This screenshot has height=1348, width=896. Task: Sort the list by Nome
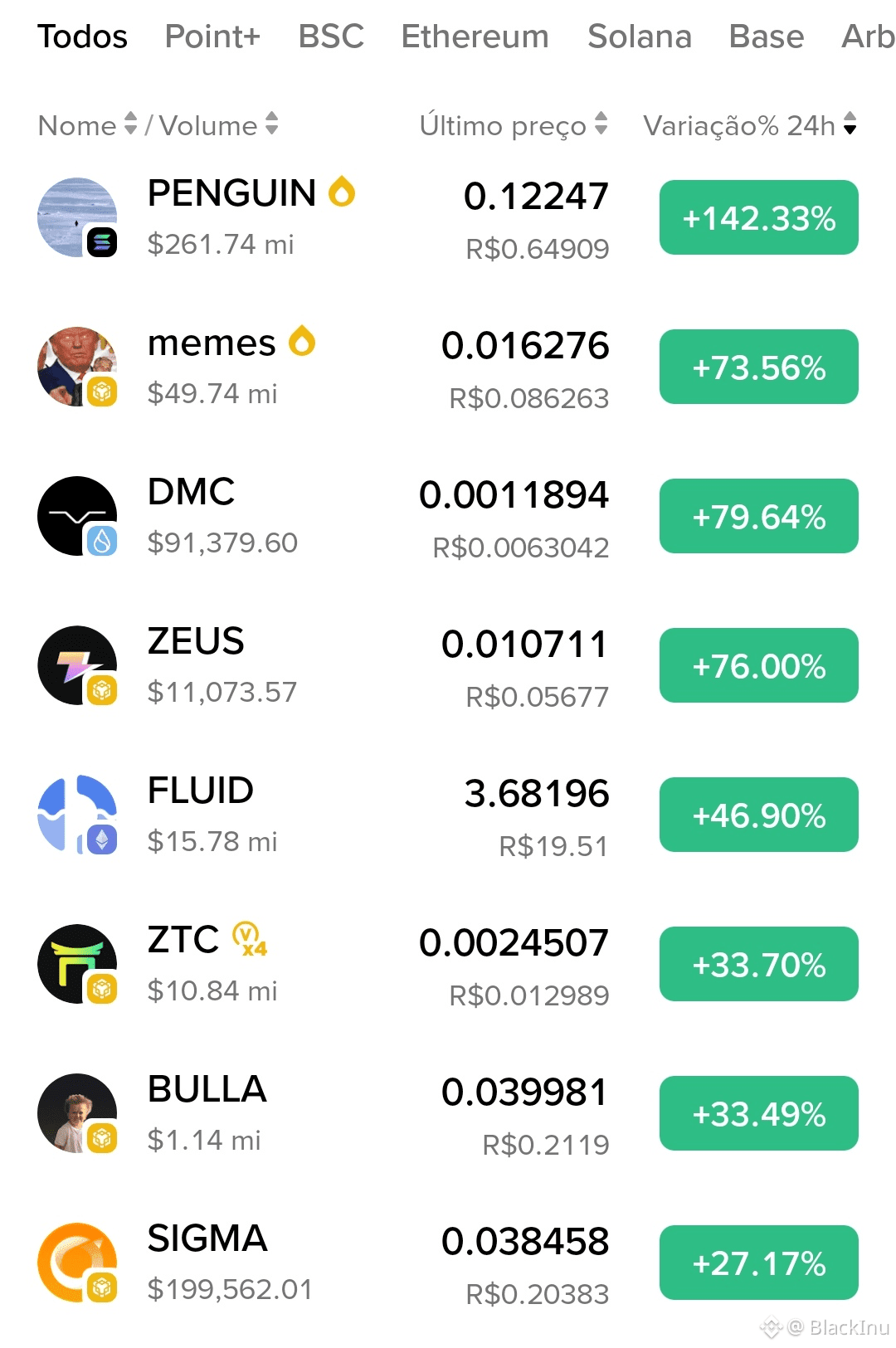87,125
